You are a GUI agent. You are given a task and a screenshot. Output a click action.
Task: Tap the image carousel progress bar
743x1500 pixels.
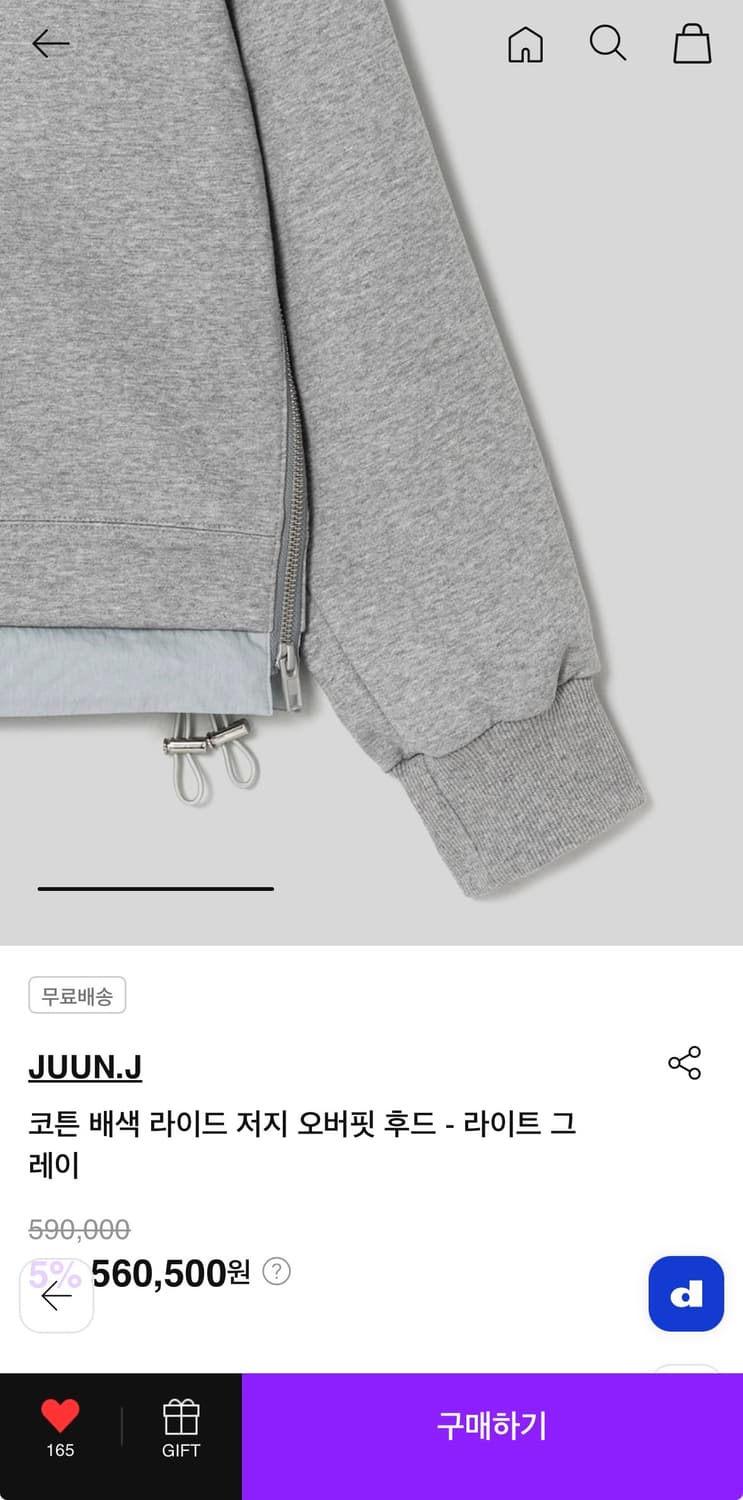point(155,888)
